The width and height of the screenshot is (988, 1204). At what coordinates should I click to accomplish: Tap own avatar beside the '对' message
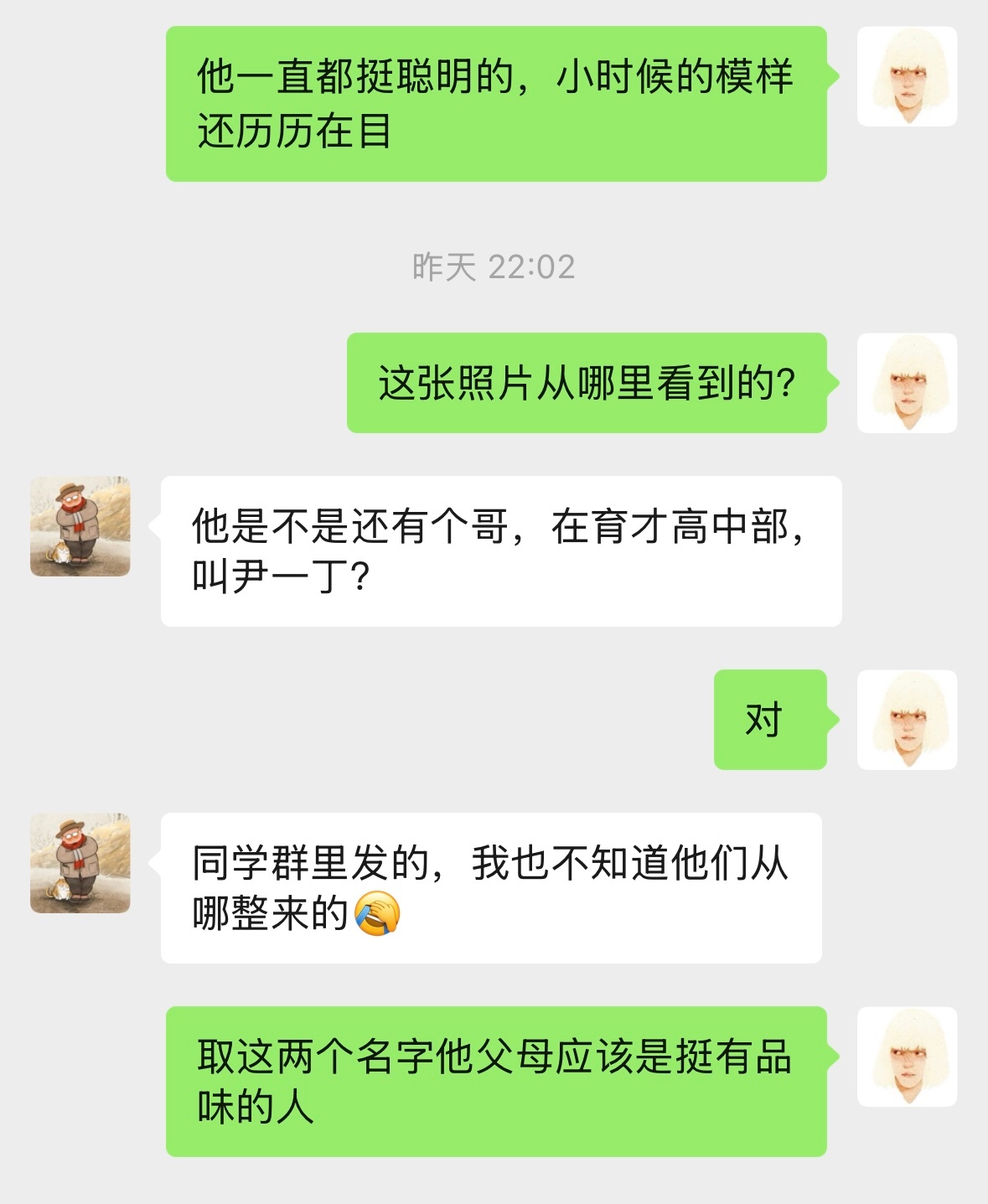pos(907,720)
